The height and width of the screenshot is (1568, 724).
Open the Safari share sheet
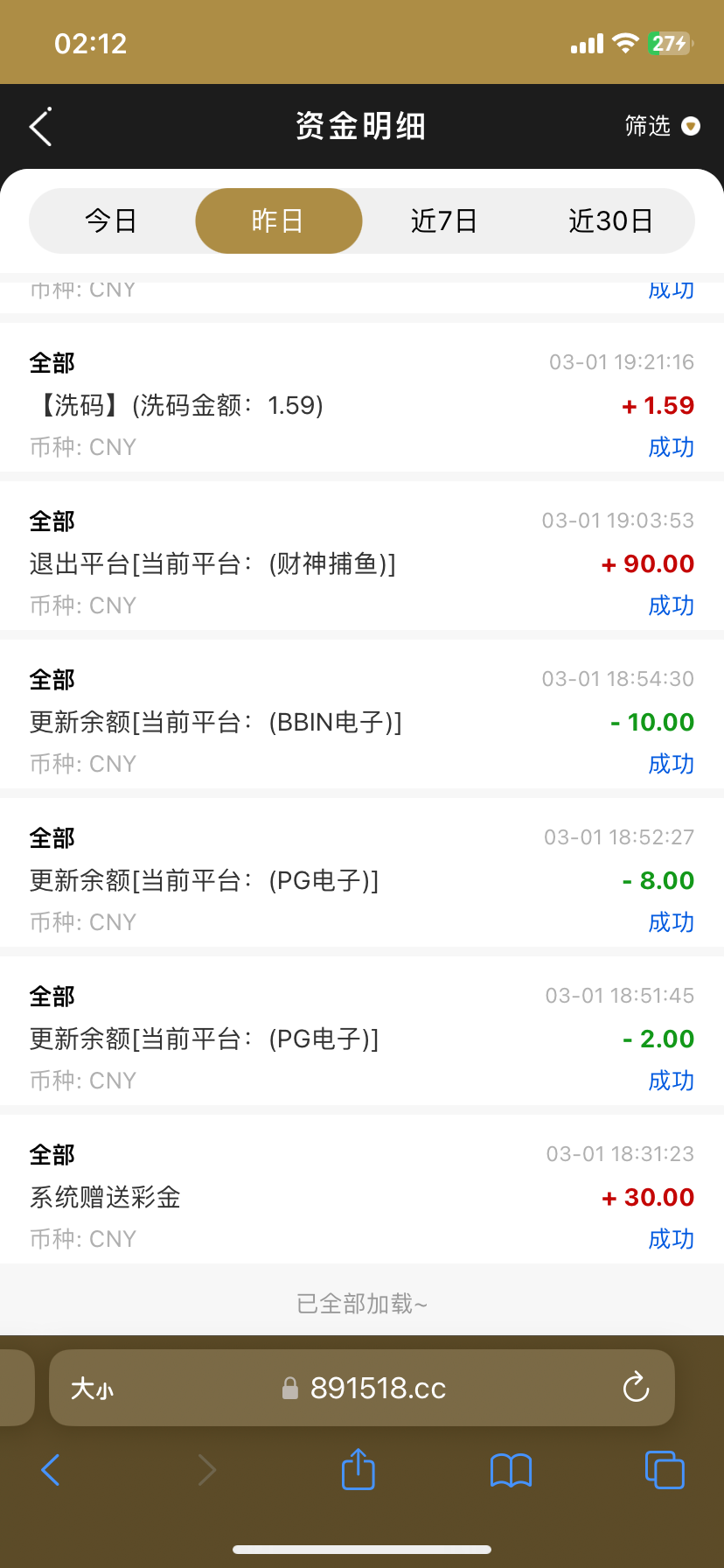[358, 1469]
